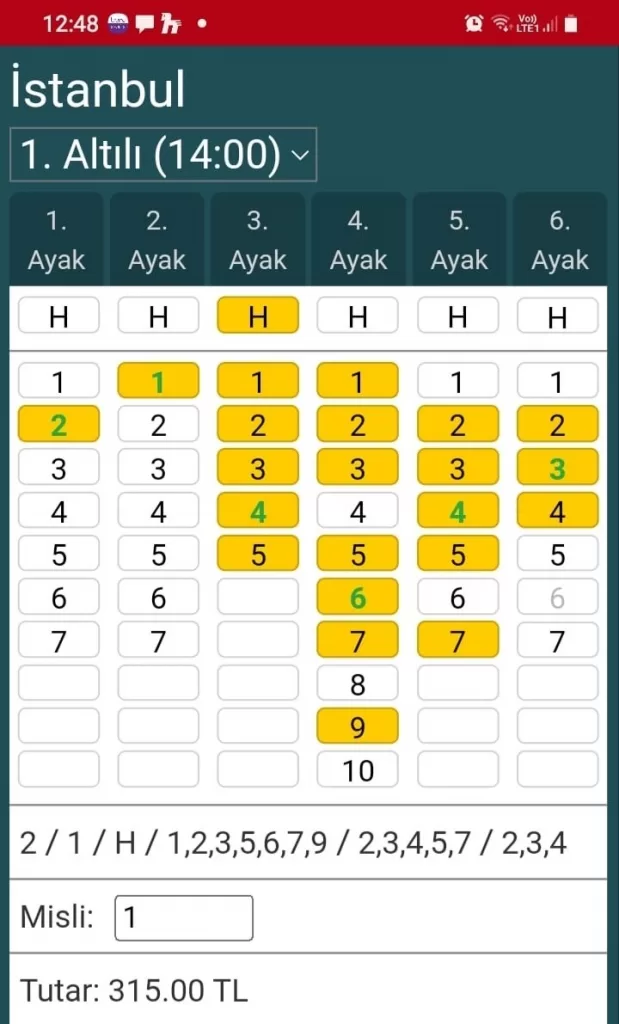Add horse 4 in the 4. Ayak column
The width and height of the screenshot is (619, 1024).
coord(358,511)
